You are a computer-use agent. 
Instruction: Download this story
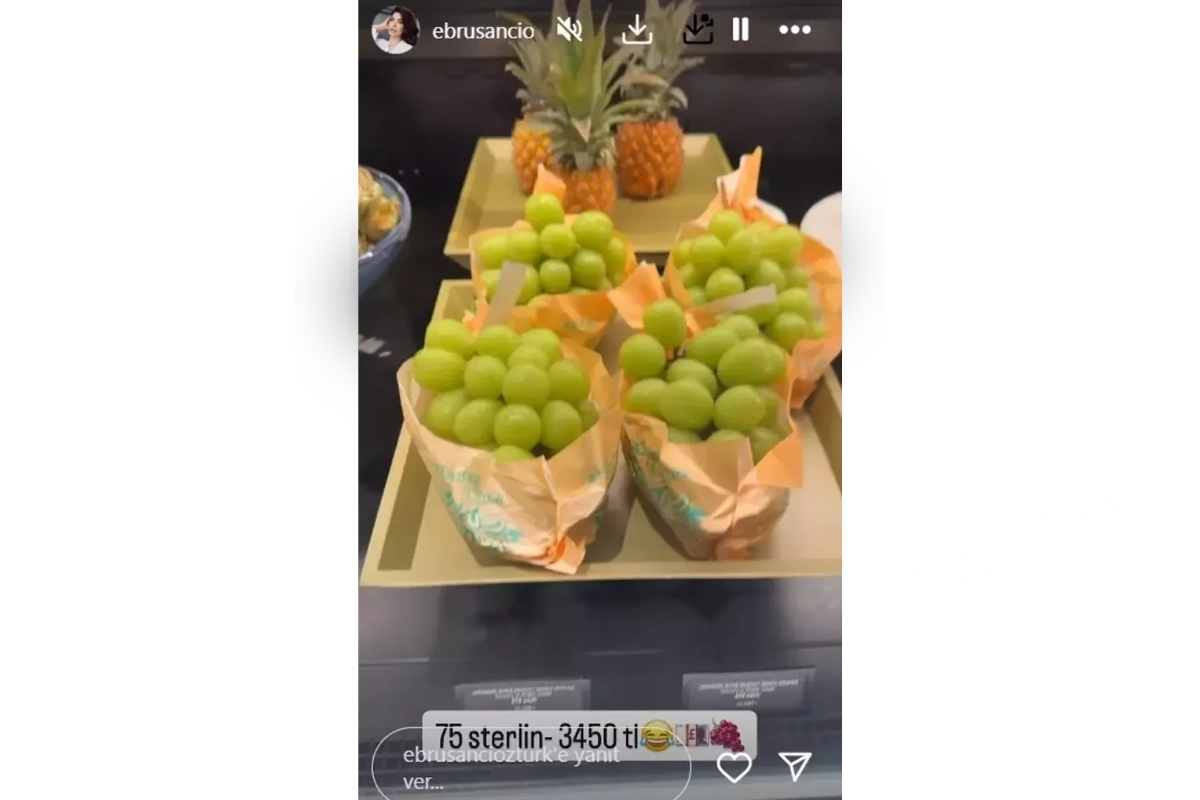[x=637, y=30]
